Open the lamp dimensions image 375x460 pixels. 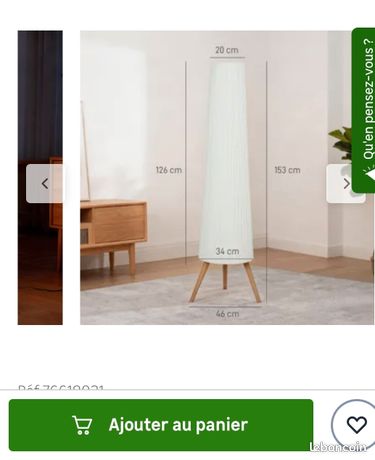click(x=227, y=177)
